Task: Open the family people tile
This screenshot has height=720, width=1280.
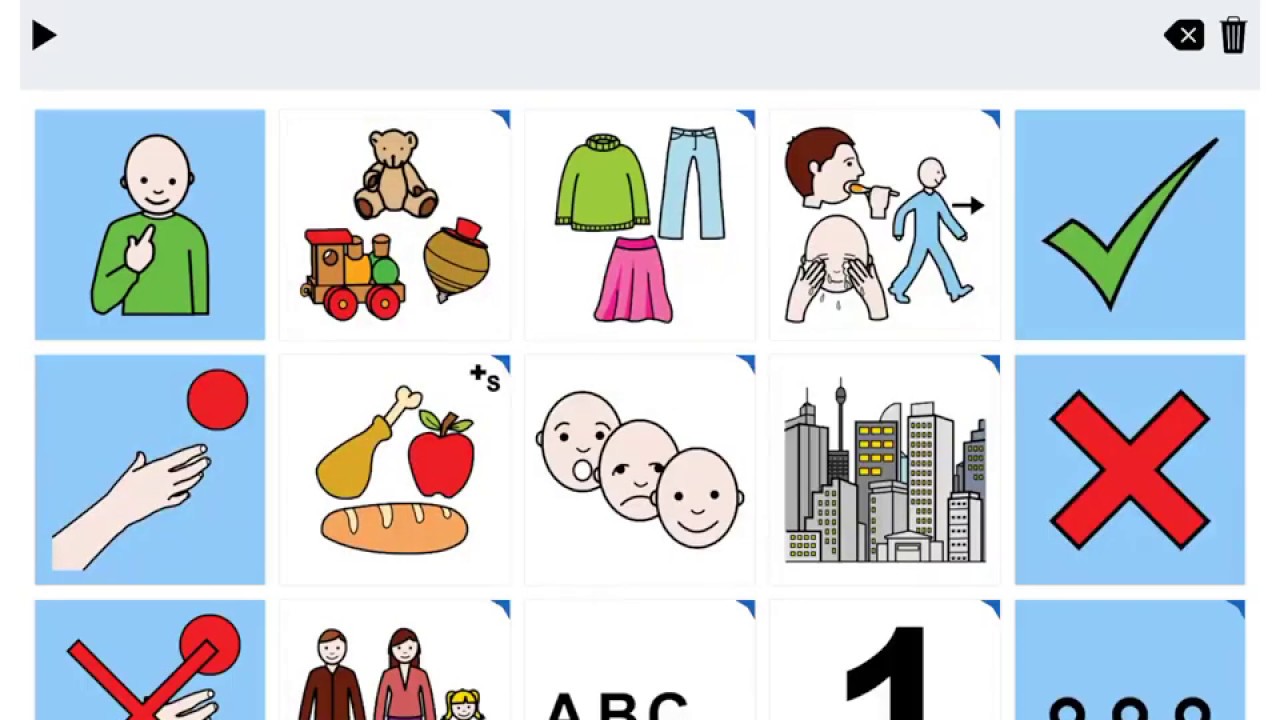Action: click(x=395, y=662)
